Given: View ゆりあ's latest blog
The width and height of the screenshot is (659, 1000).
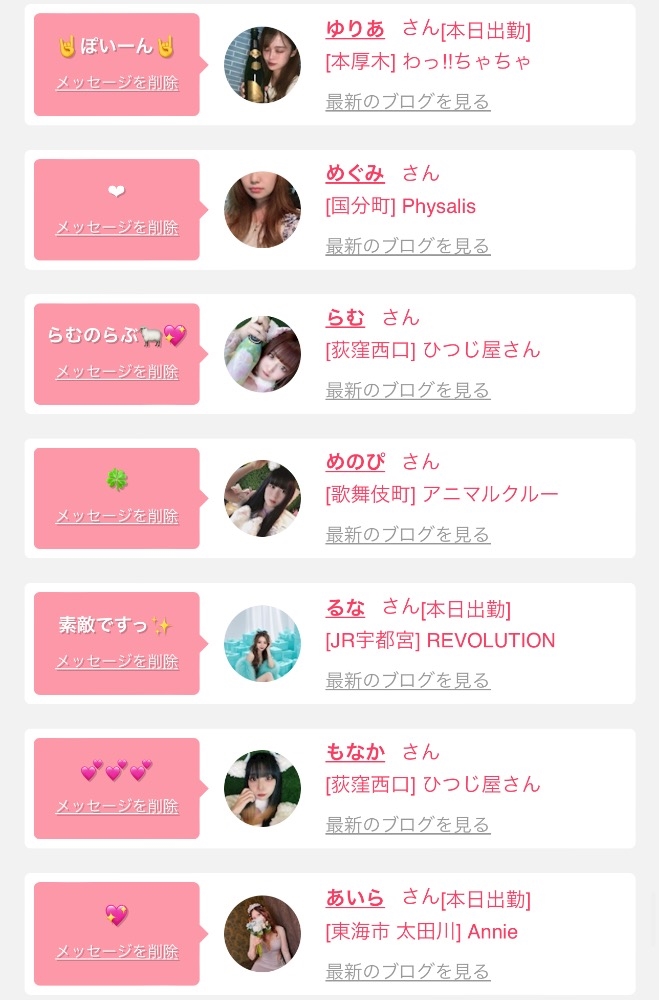Looking at the screenshot, I should tap(408, 101).
